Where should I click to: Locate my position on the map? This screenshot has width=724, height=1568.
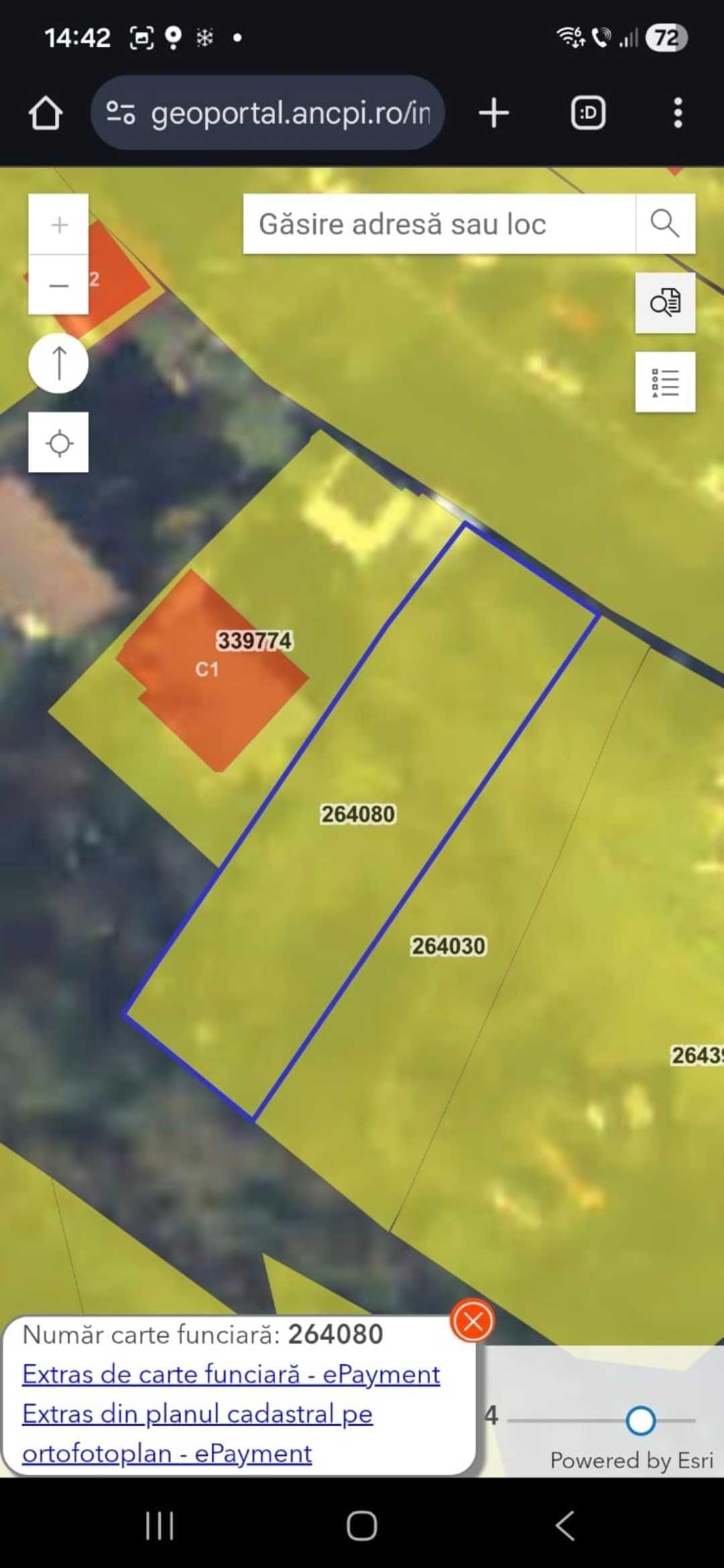point(58,443)
